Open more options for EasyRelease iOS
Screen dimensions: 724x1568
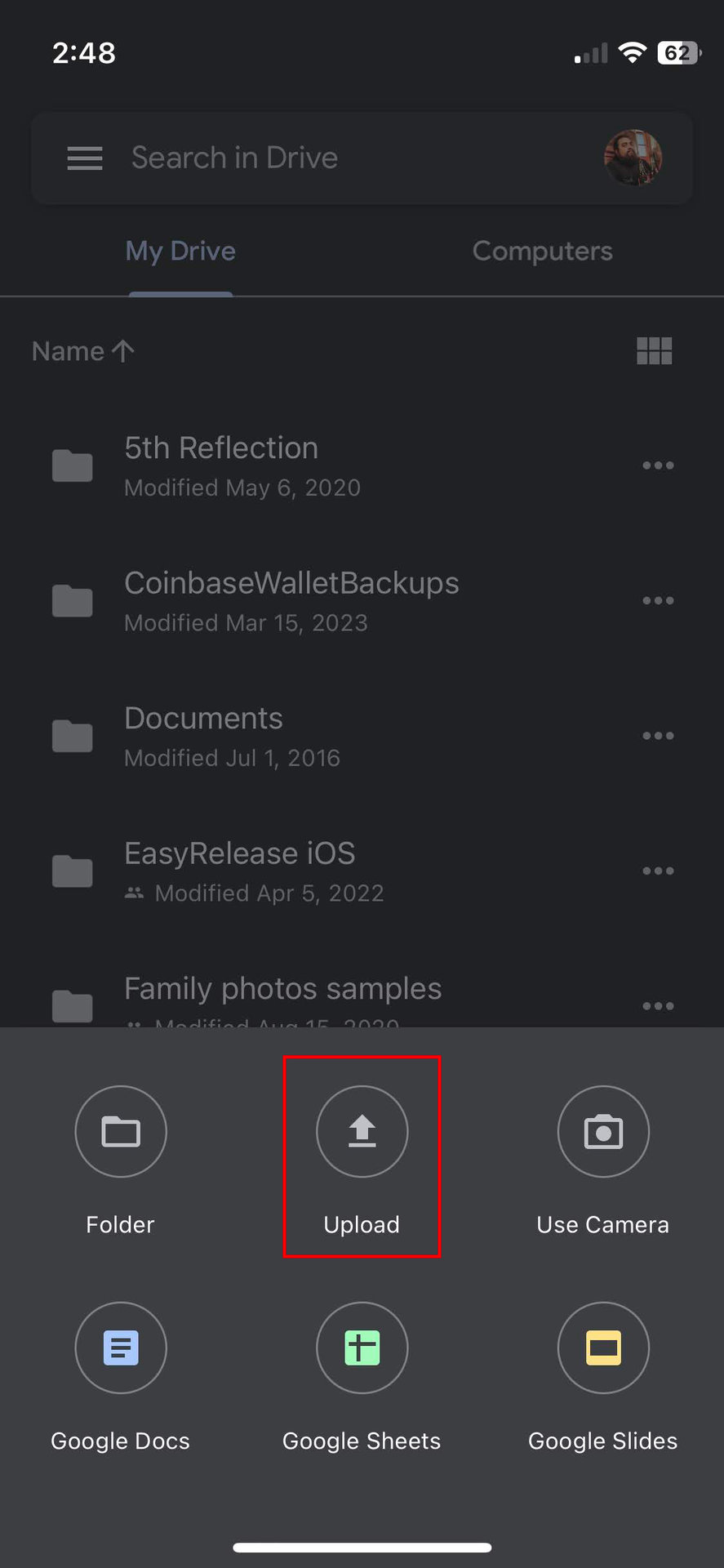658,871
